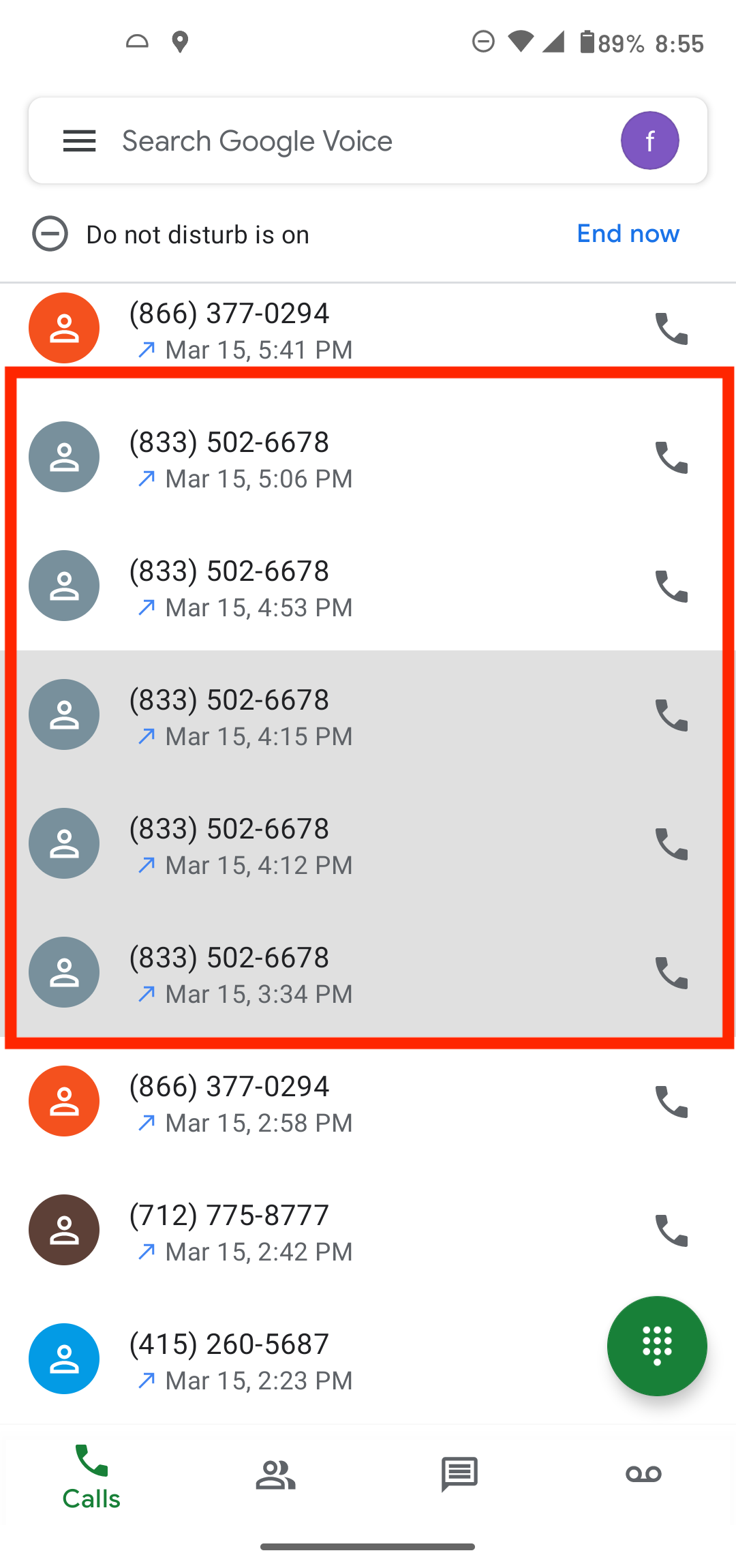This screenshot has height=1568, width=736.
Task: Open the purple account avatar
Action: pos(649,141)
